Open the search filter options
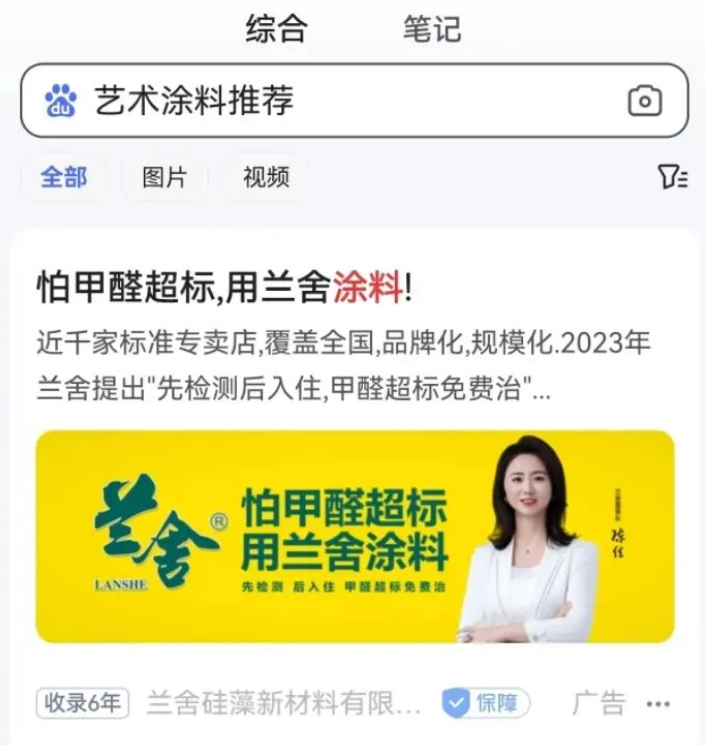 click(x=672, y=178)
